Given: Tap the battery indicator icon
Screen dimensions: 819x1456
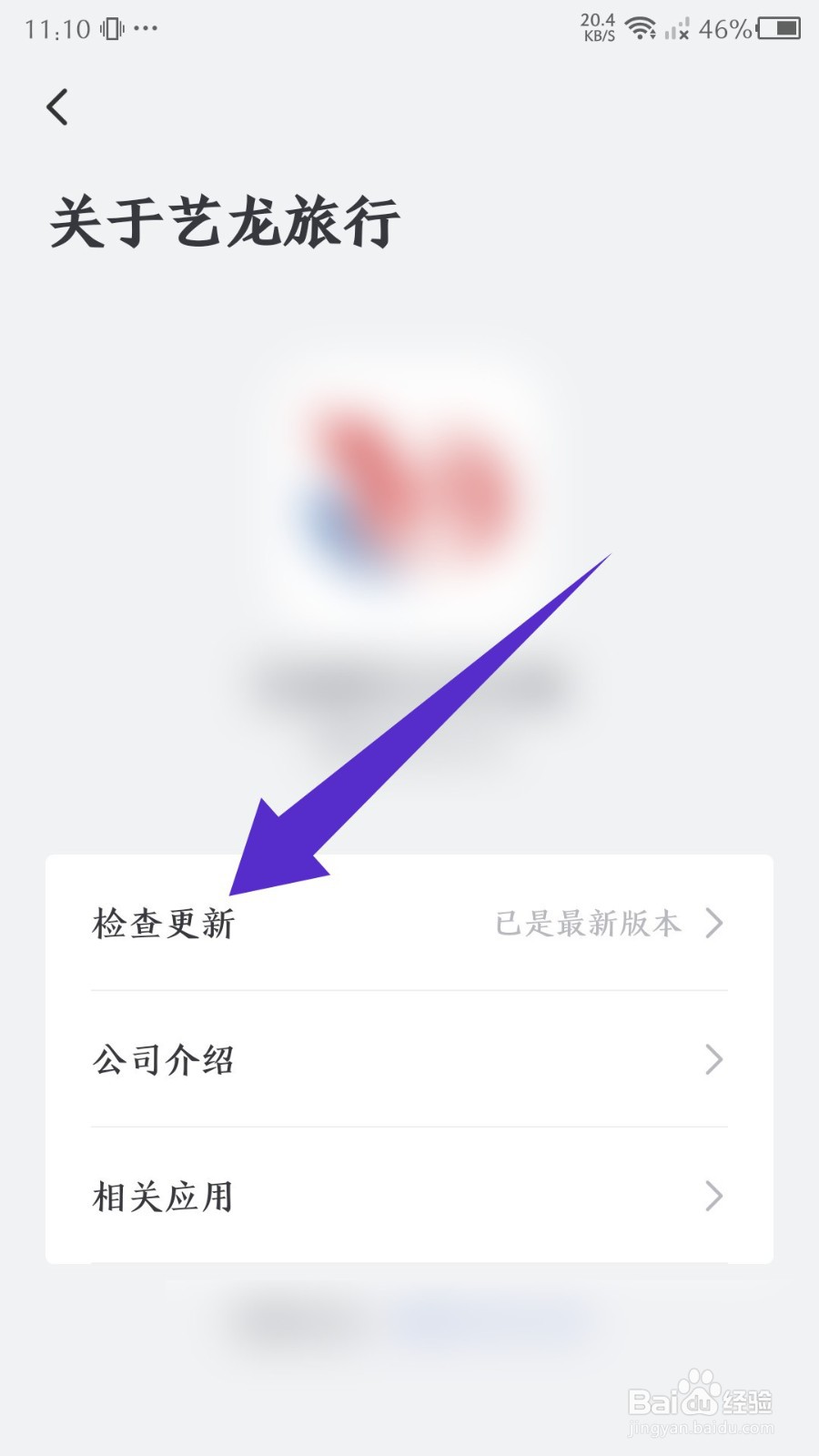Looking at the screenshot, I should 779,29.
